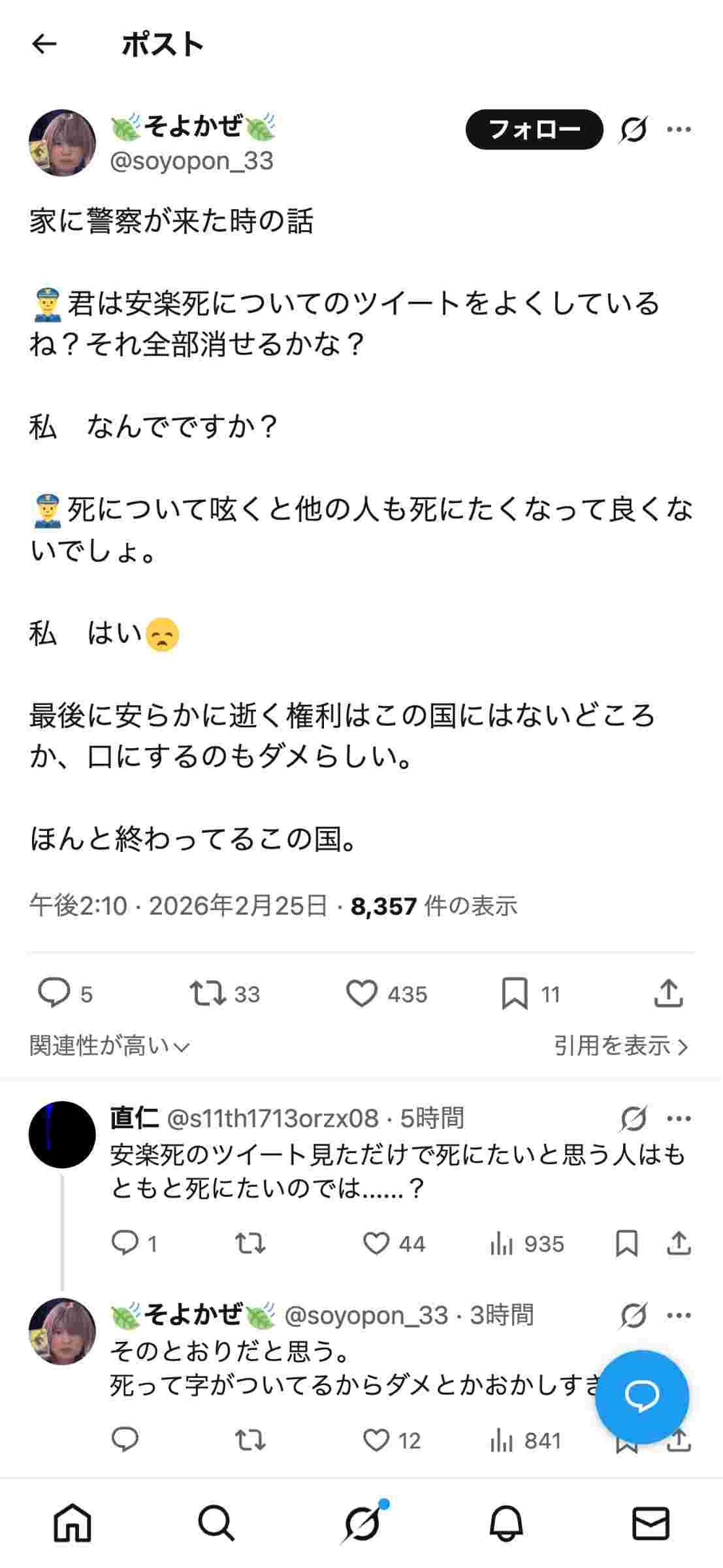Go back using the arrow icon
The width and height of the screenshot is (723, 1568).
[44, 44]
